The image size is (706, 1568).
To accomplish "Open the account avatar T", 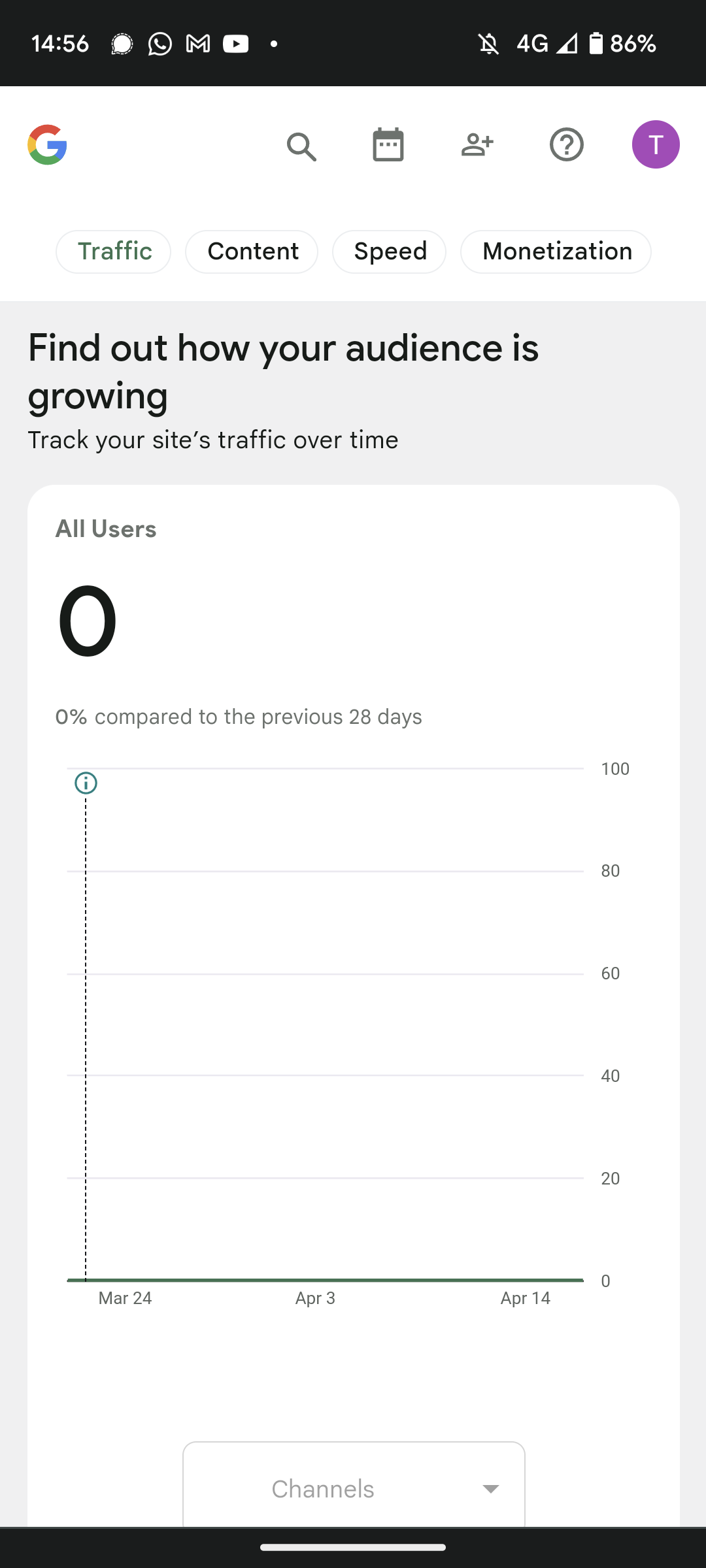I will (655, 145).
